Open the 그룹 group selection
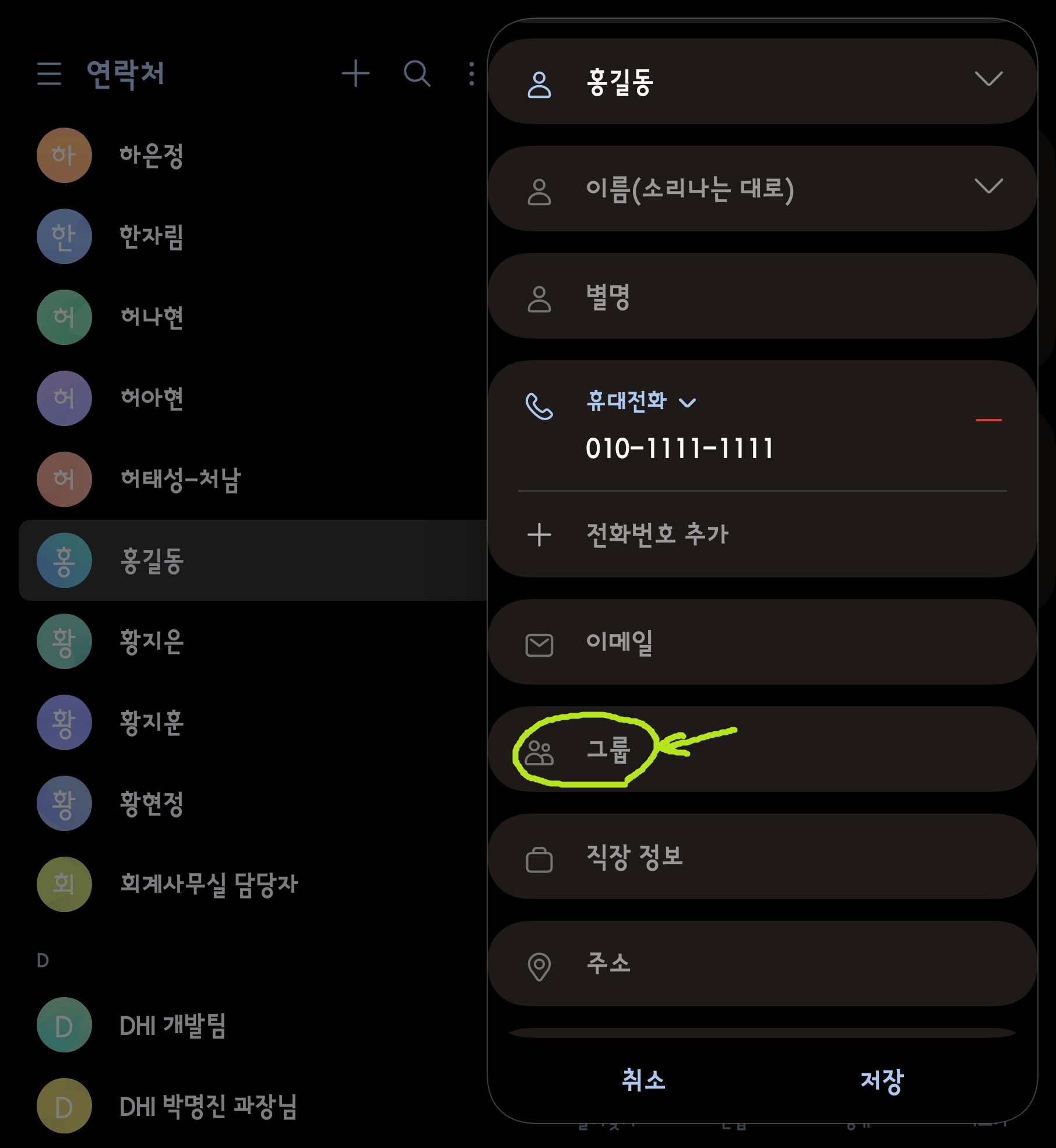This screenshot has width=1056, height=1148. coord(762,749)
